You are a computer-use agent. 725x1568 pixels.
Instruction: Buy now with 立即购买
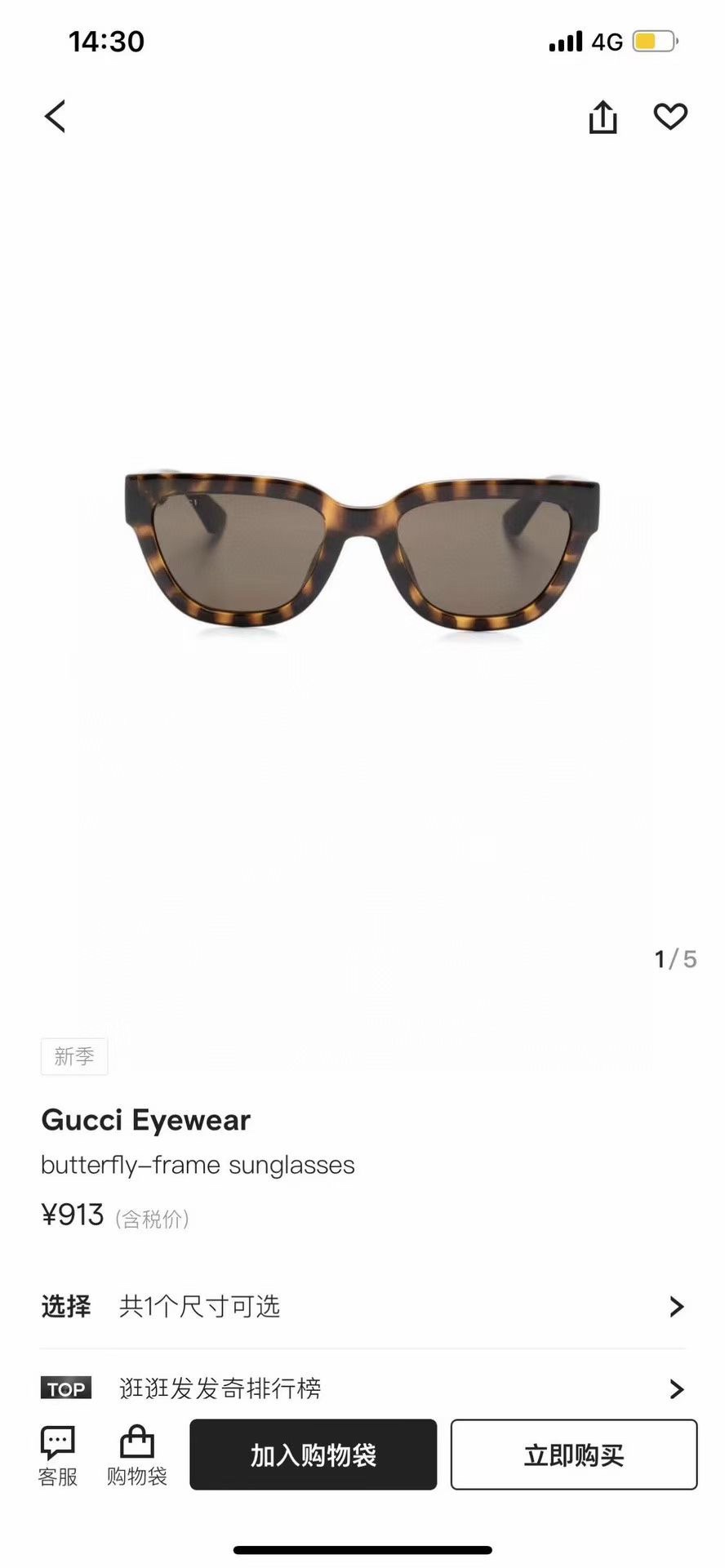[x=574, y=1455]
